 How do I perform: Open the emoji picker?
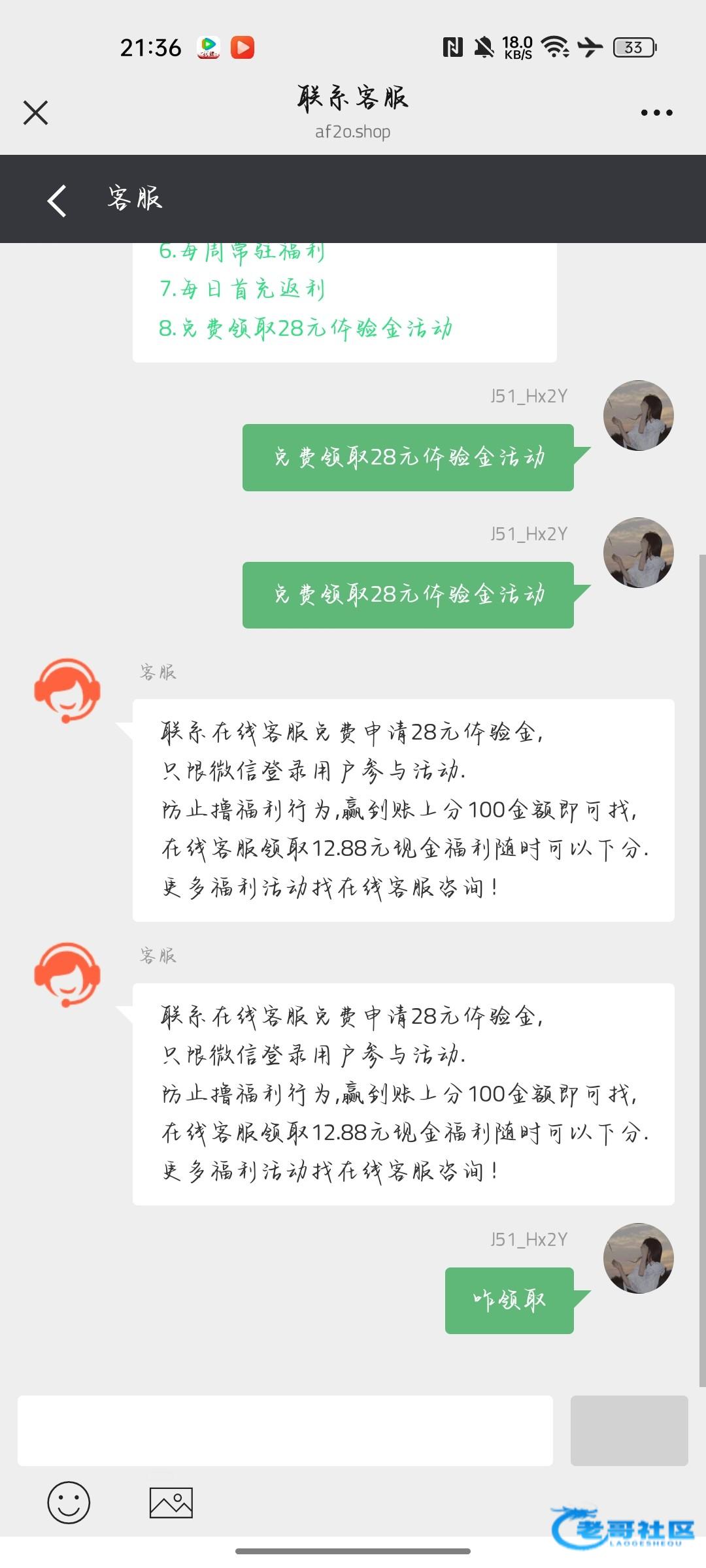69,1502
